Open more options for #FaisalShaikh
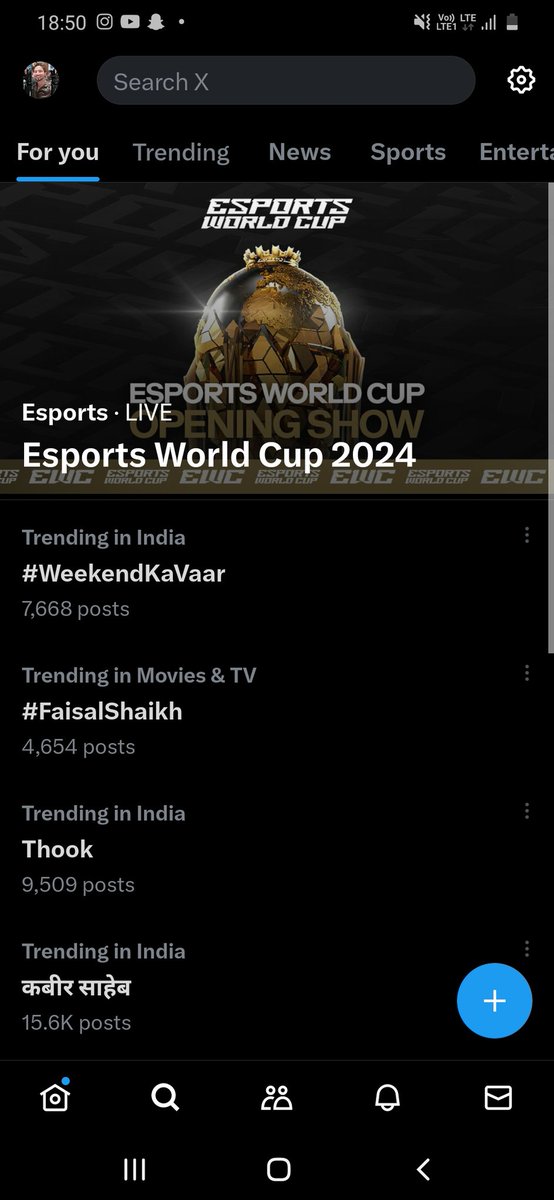 pyautogui.click(x=527, y=674)
